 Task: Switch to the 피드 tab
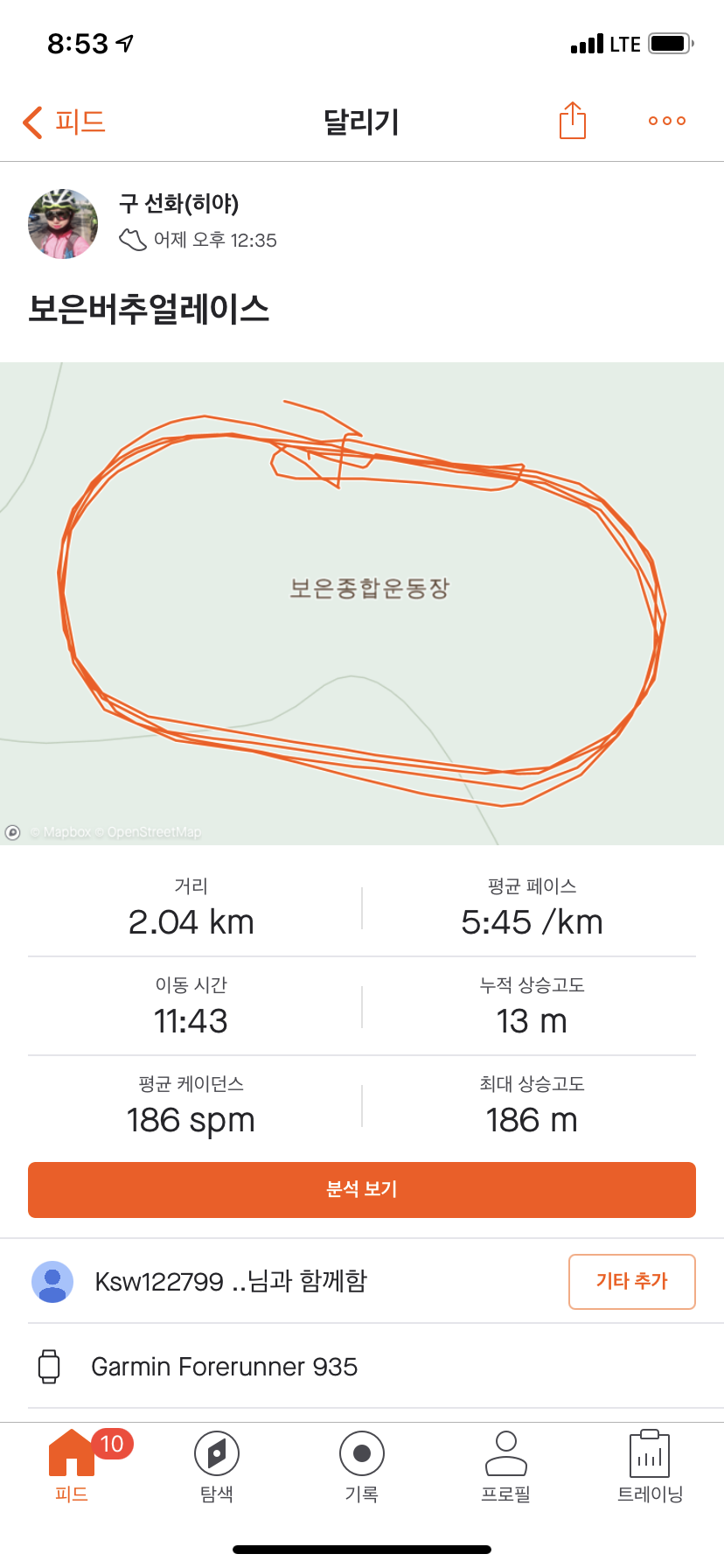tap(72, 1466)
